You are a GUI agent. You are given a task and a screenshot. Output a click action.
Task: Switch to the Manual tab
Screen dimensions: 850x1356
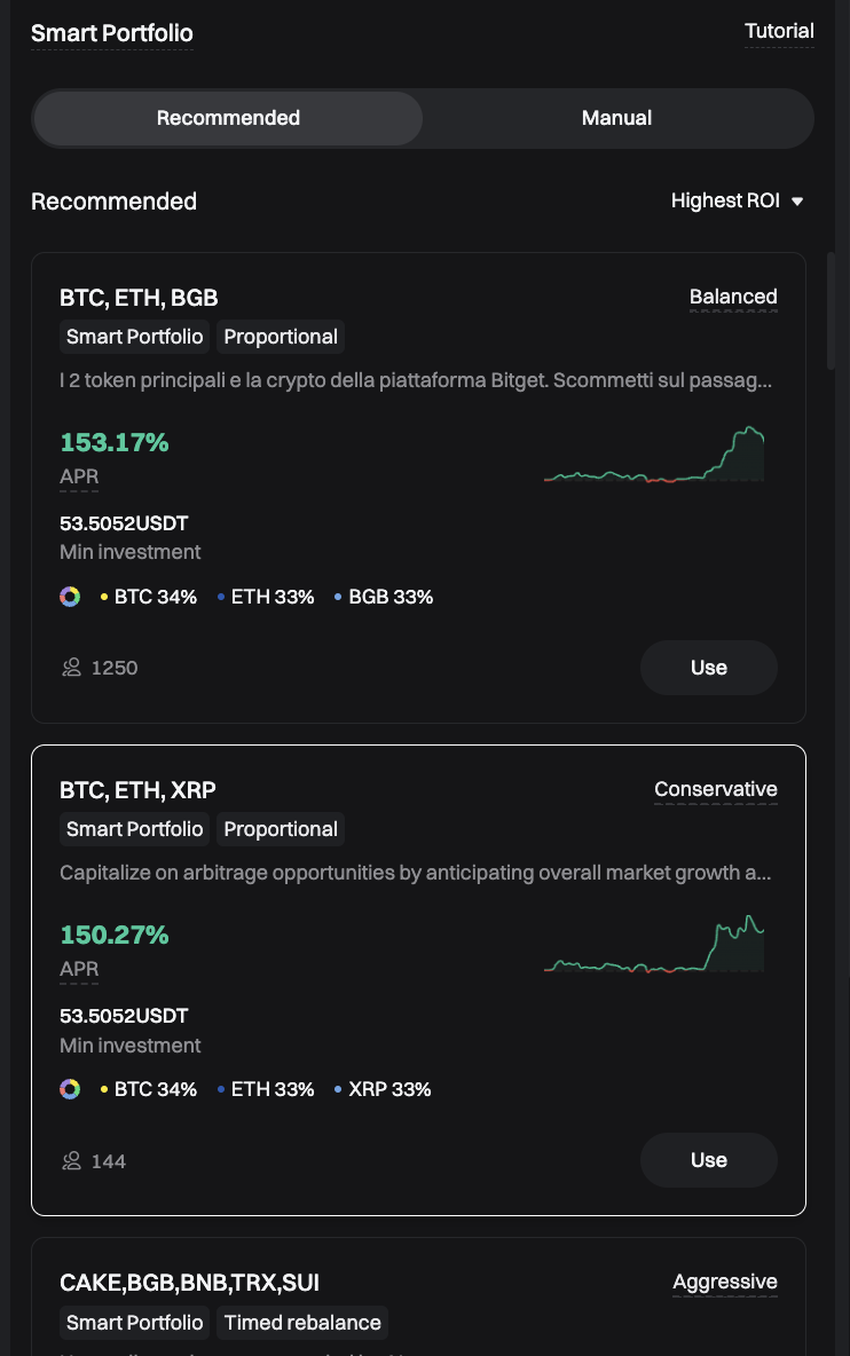click(x=616, y=118)
